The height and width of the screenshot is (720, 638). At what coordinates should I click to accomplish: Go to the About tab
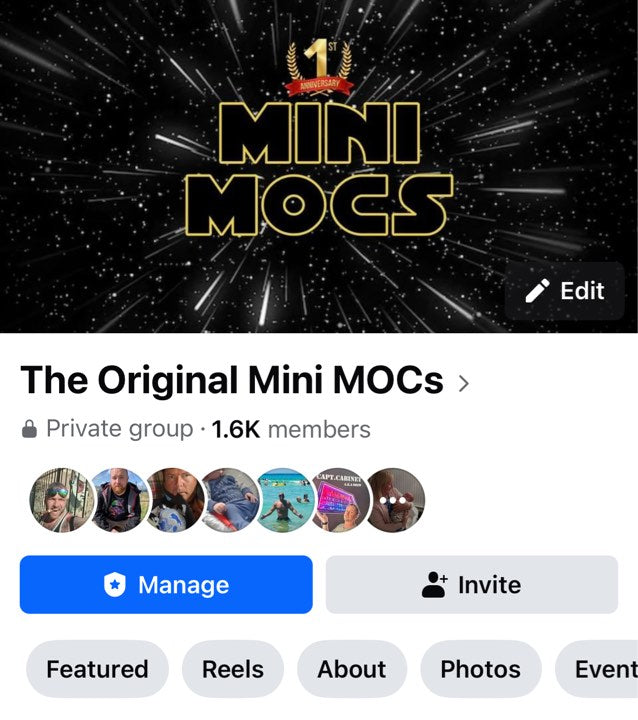[x=351, y=669]
